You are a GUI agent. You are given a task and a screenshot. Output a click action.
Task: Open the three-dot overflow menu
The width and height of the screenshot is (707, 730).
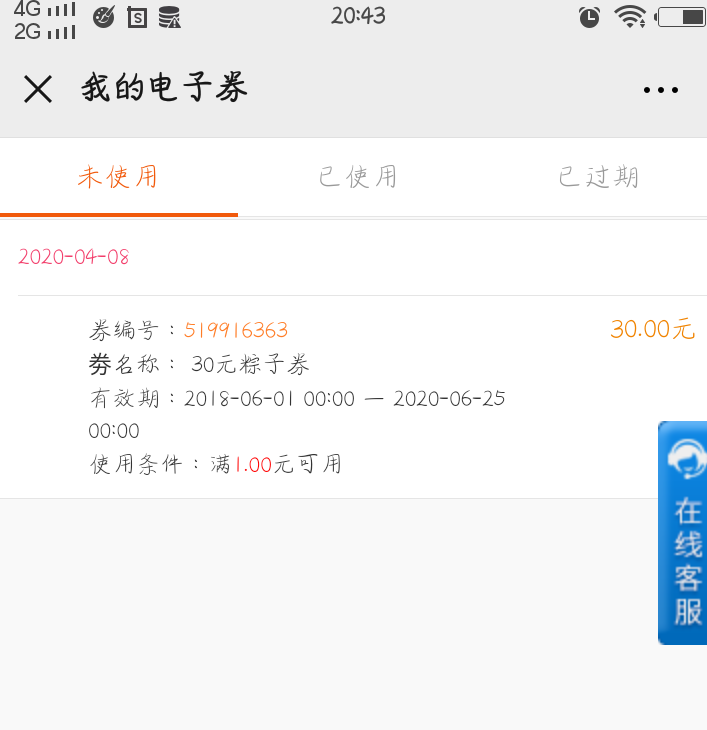click(x=660, y=90)
